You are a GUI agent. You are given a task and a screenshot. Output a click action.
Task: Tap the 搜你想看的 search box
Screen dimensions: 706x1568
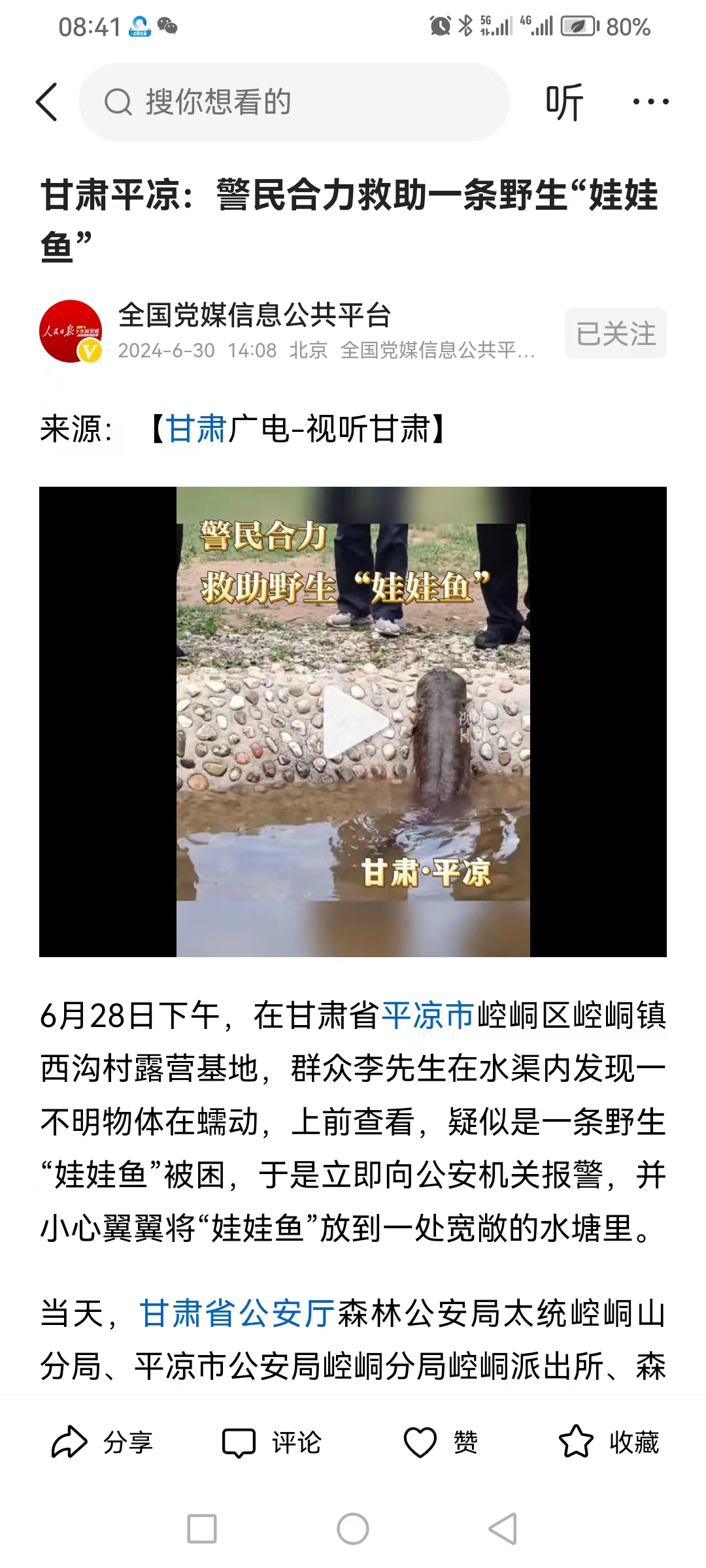pos(294,102)
